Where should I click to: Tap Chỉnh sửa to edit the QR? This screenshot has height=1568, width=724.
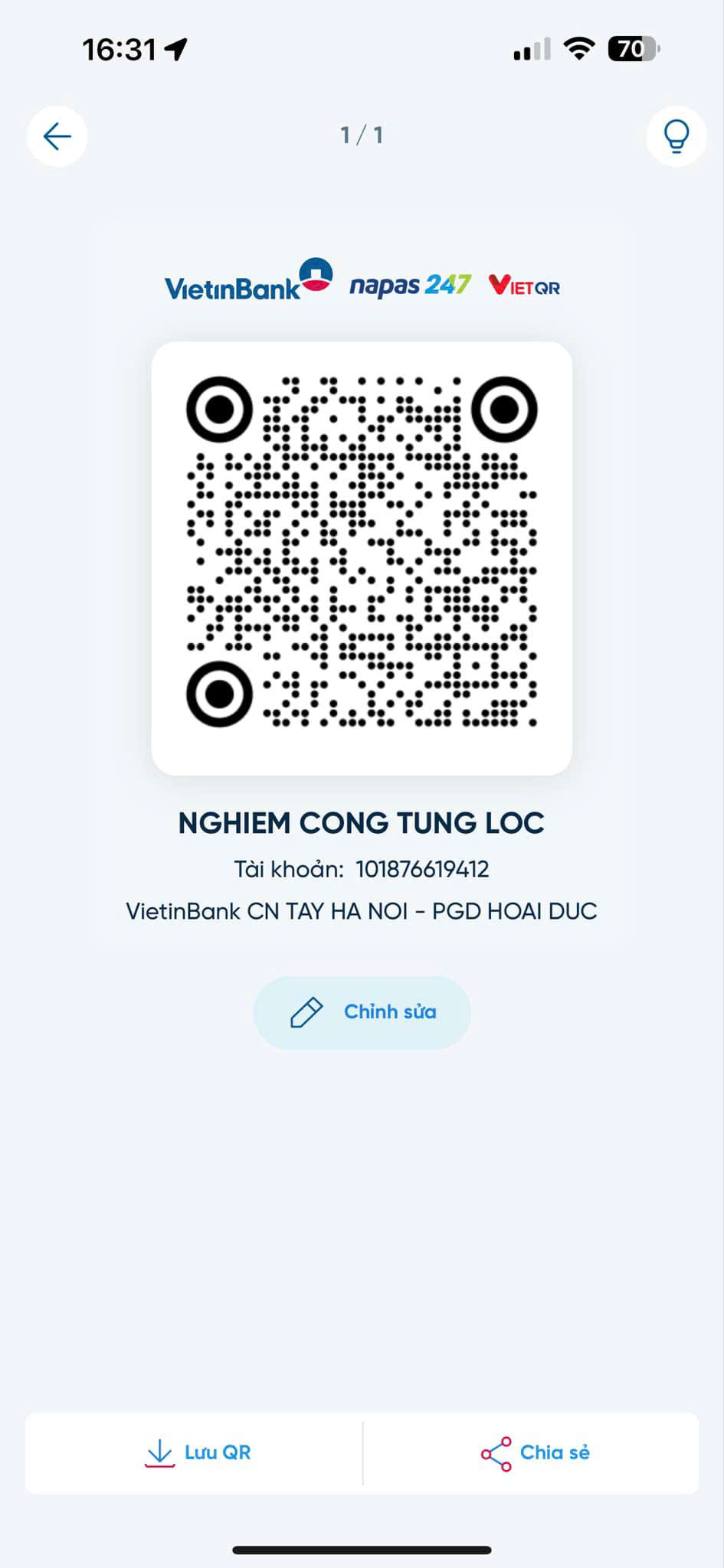click(x=362, y=1012)
